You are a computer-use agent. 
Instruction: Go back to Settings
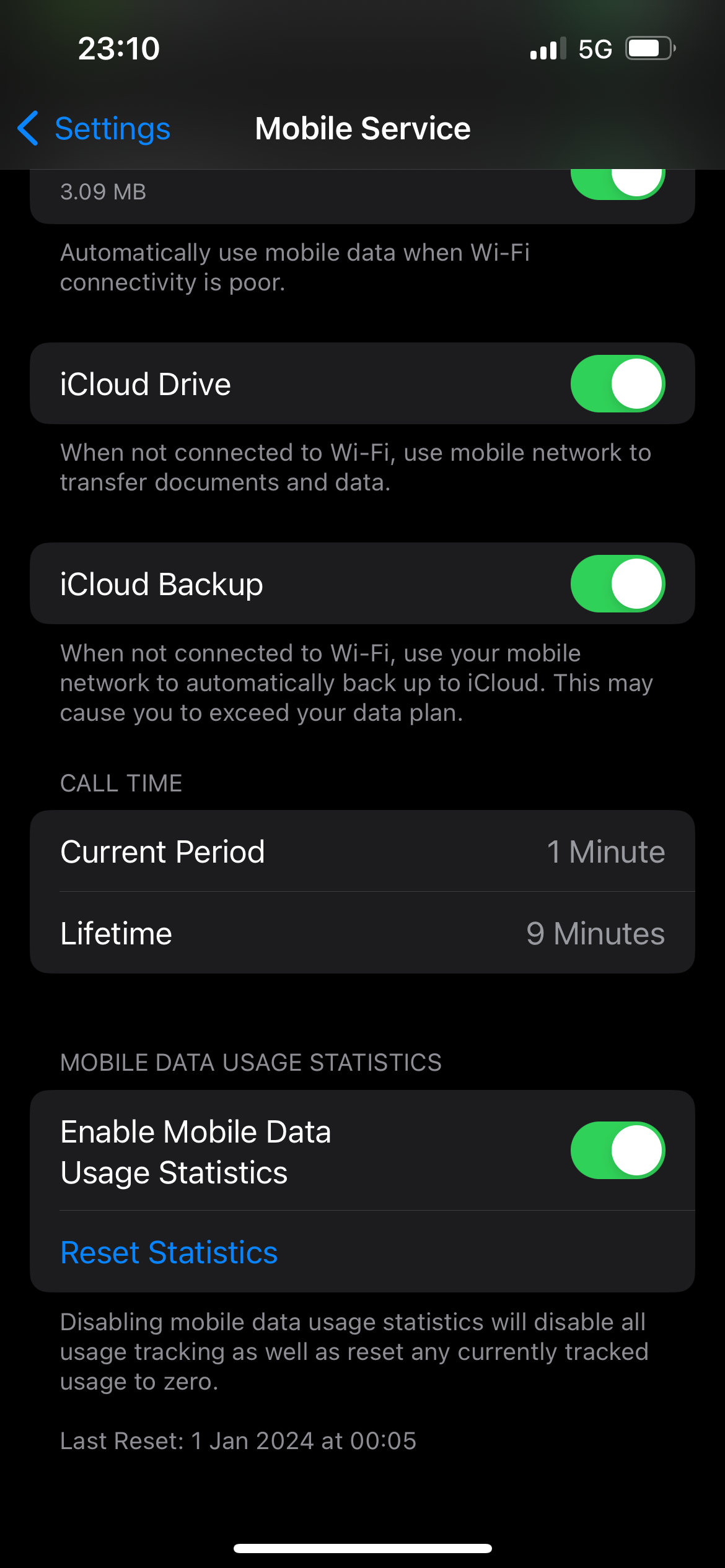(x=94, y=129)
